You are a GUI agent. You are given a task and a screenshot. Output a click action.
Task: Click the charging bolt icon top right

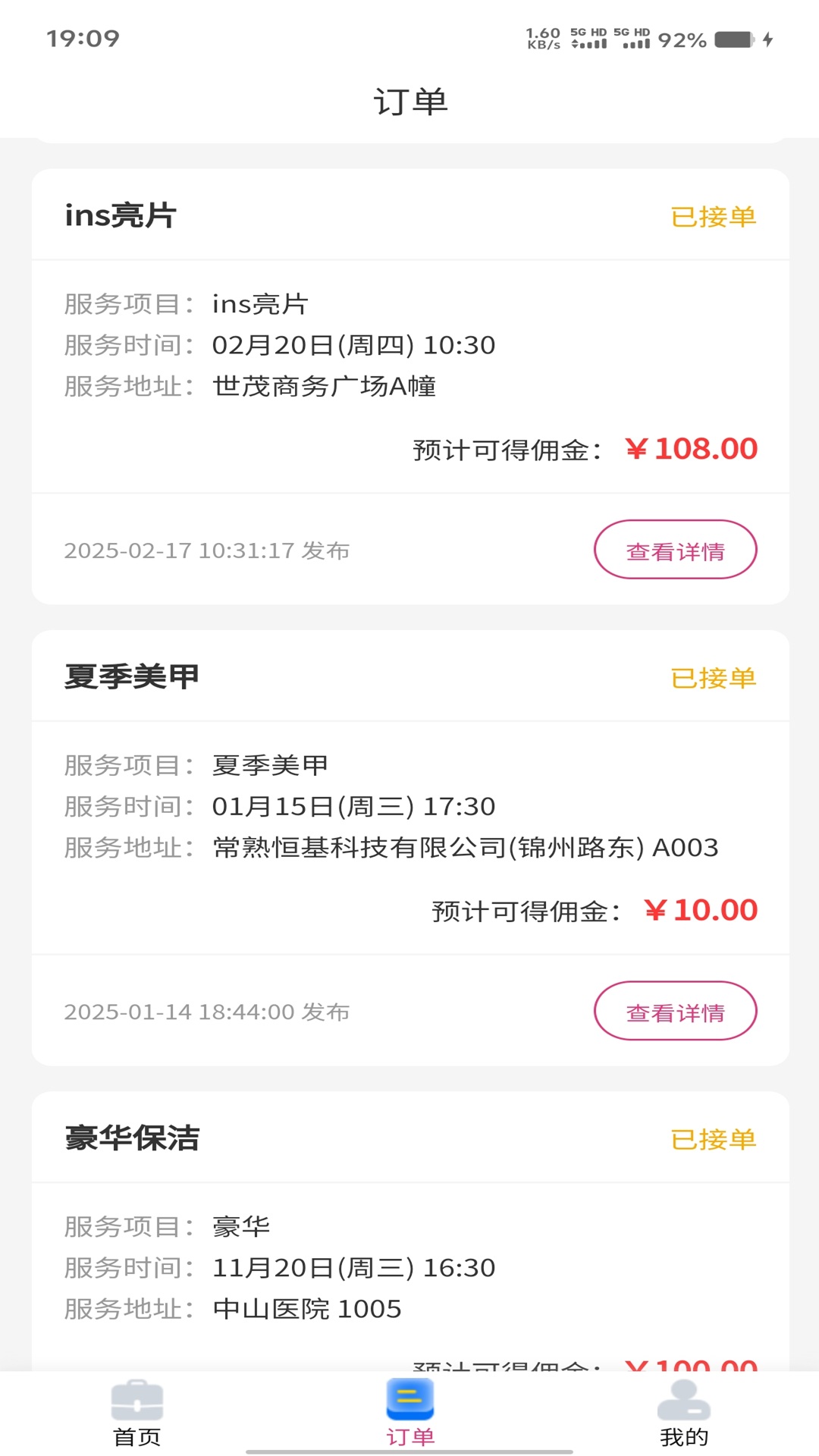[769, 37]
